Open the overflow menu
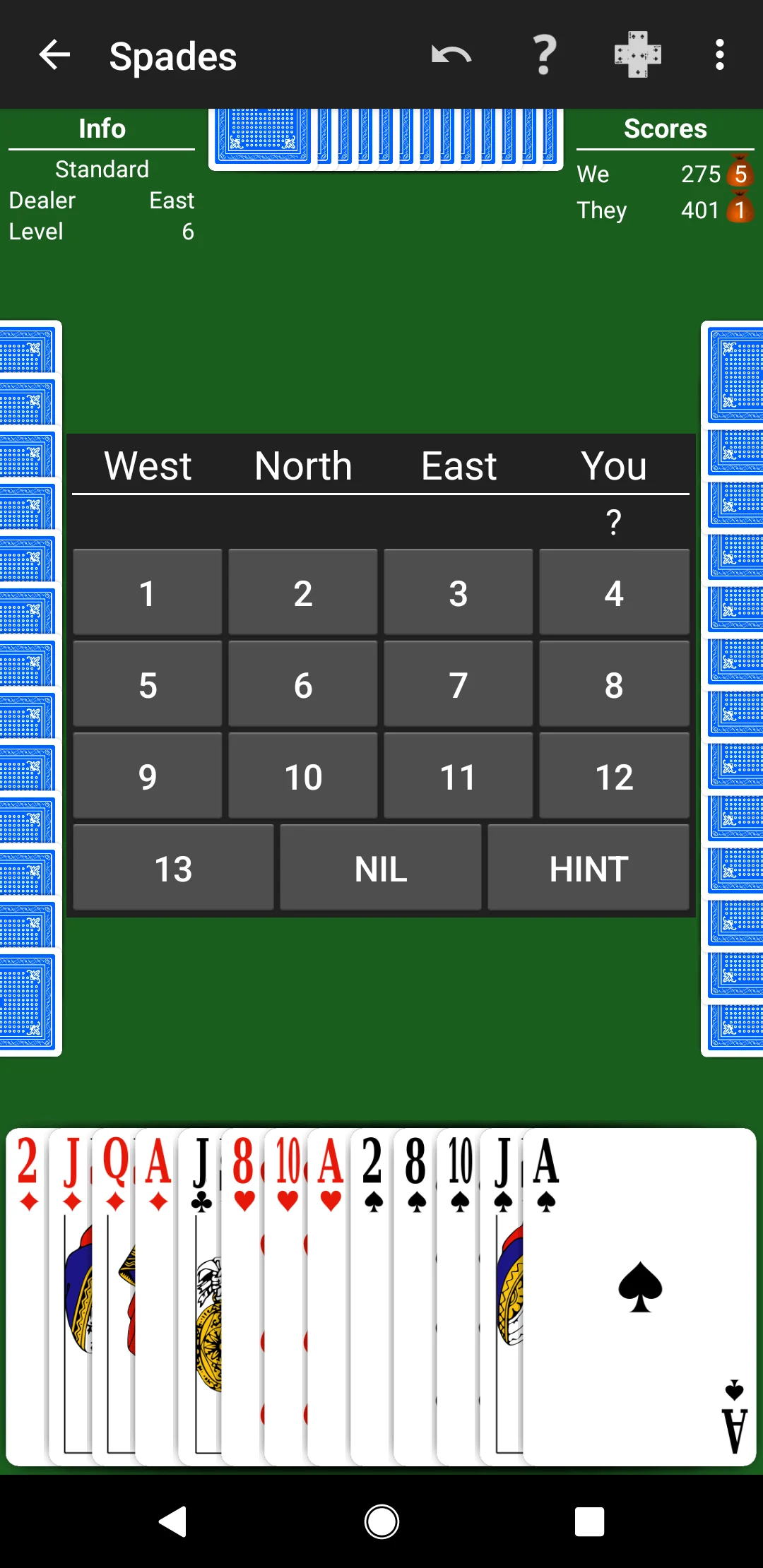This screenshot has height=1568, width=763. pos(719,55)
